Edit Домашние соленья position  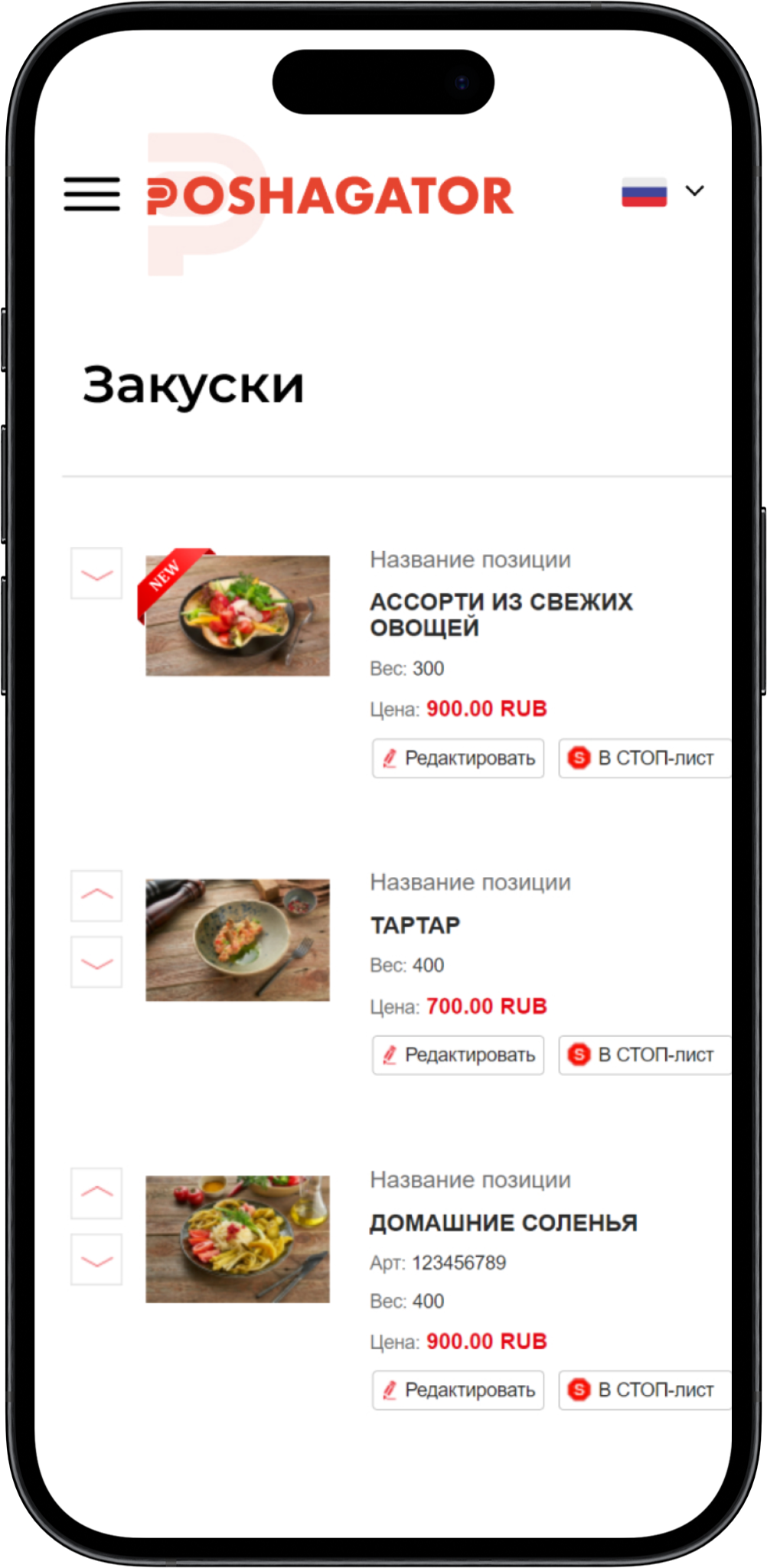(458, 1390)
